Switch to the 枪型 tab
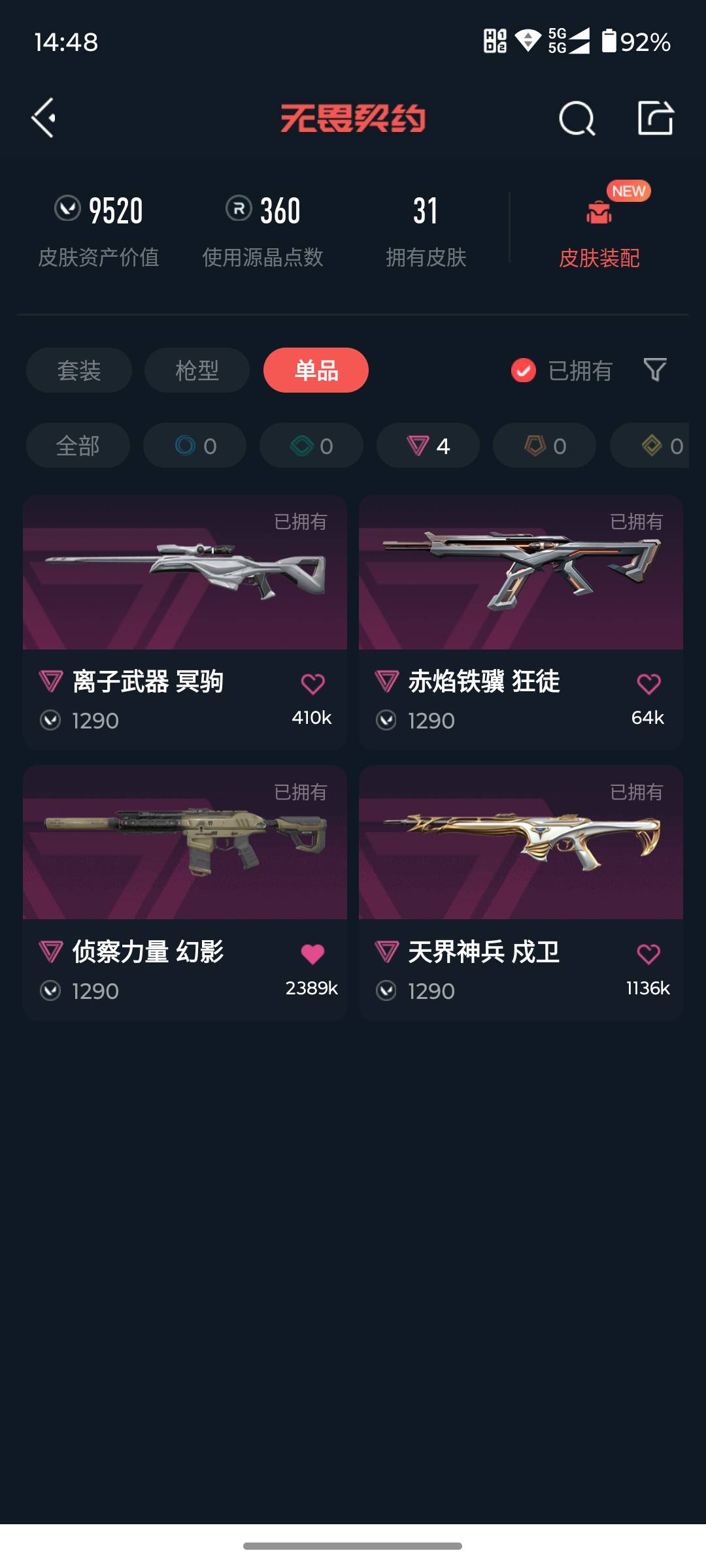Viewport: 706px width, 1568px height. (x=195, y=370)
